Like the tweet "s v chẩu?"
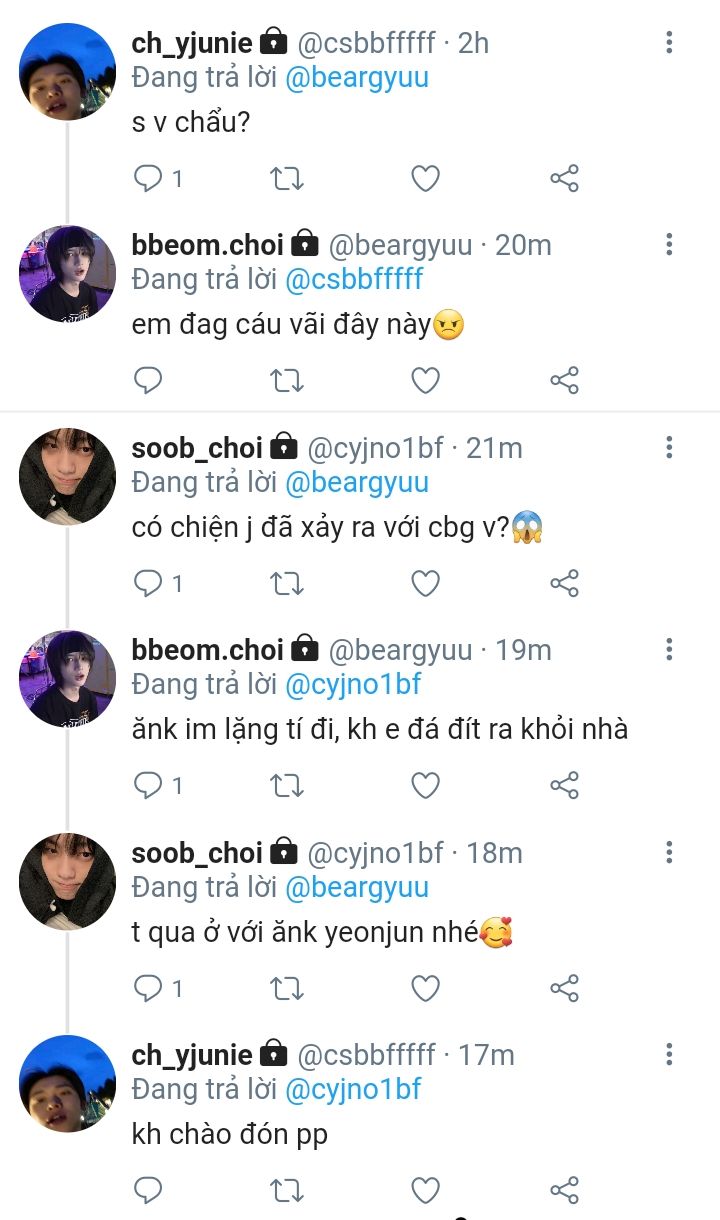 tap(426, 179)
